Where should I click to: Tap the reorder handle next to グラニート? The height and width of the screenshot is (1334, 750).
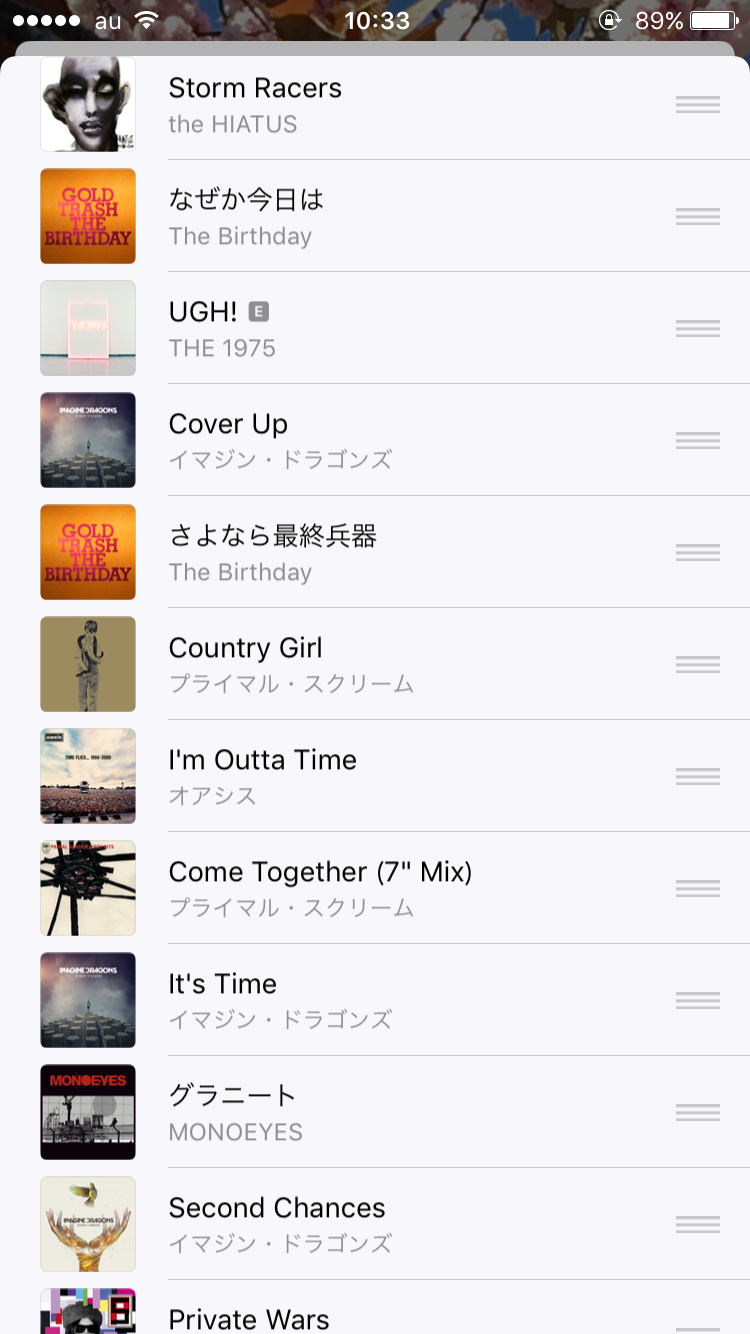point(697,1112)
